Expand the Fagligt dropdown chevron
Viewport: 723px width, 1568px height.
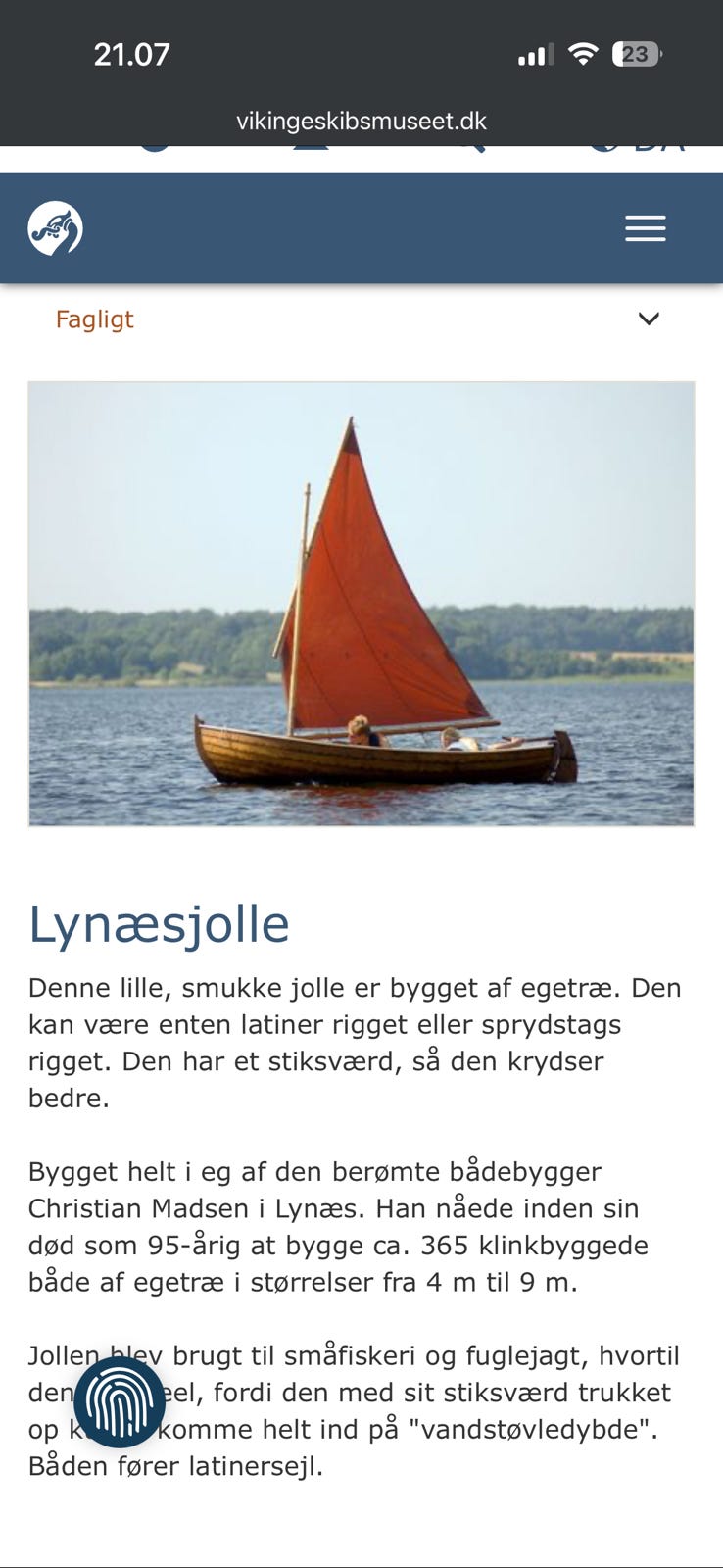pyautogui.click(x=647, y=318)
